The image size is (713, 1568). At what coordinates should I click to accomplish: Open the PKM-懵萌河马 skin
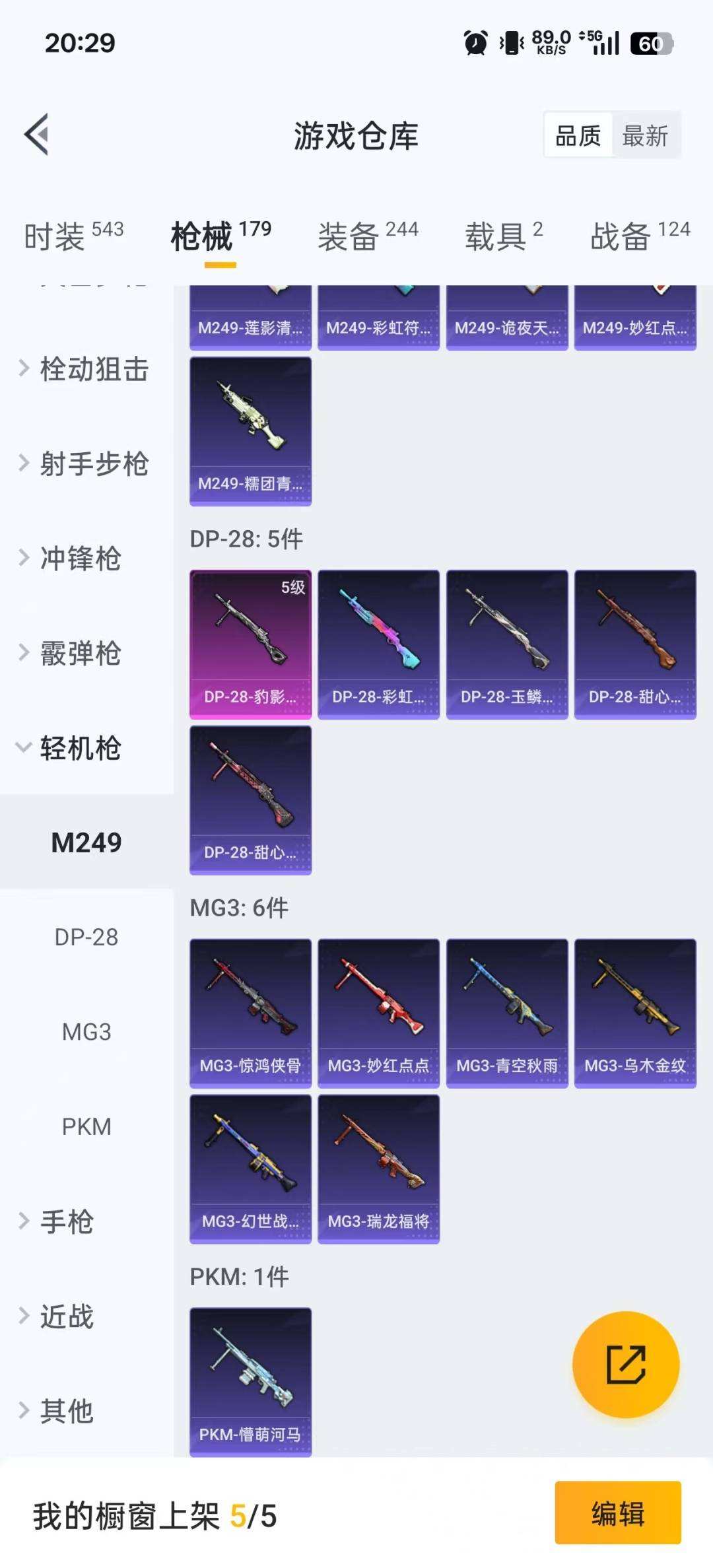click(x=250, y=1382)
